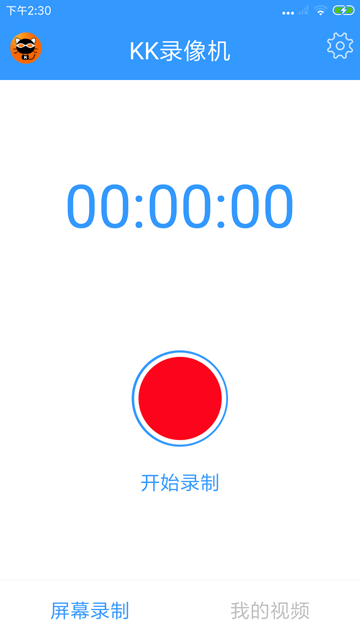
Task: Start recording with the red button
Action: 180,398
